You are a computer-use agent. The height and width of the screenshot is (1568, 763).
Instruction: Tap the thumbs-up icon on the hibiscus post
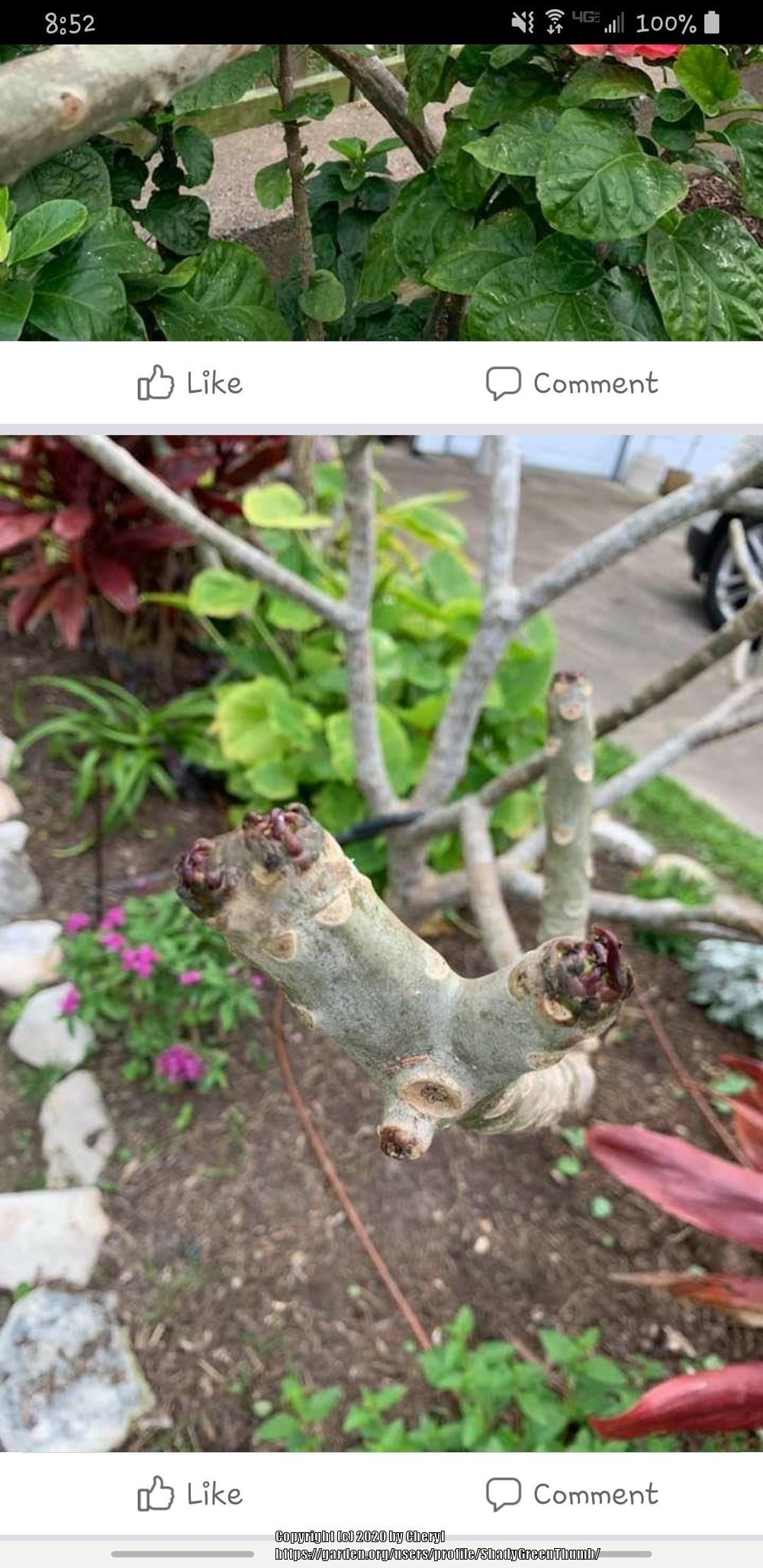pos(156,384)
